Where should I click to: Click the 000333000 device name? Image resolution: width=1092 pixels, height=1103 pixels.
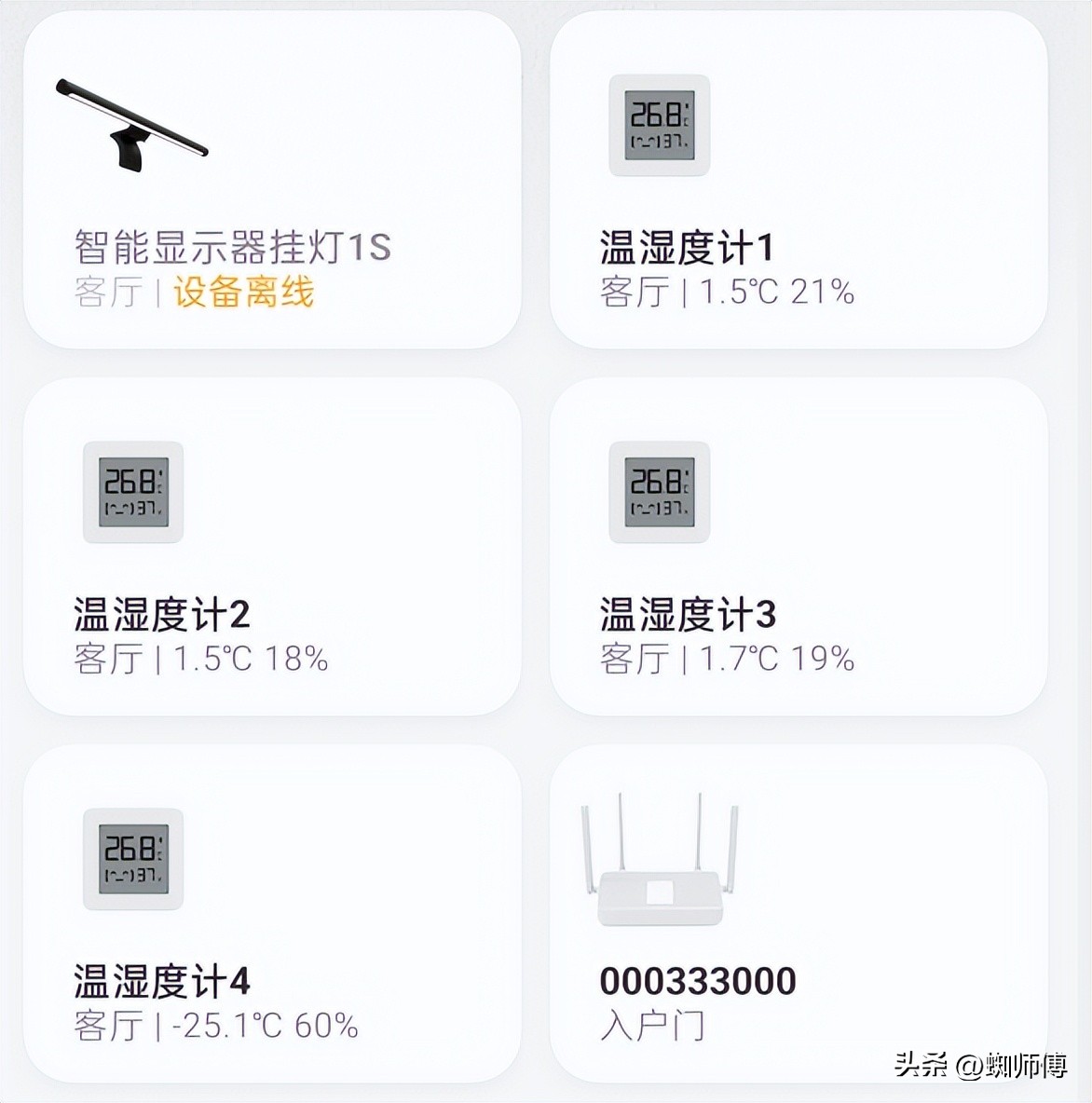[x=698, y=979]
